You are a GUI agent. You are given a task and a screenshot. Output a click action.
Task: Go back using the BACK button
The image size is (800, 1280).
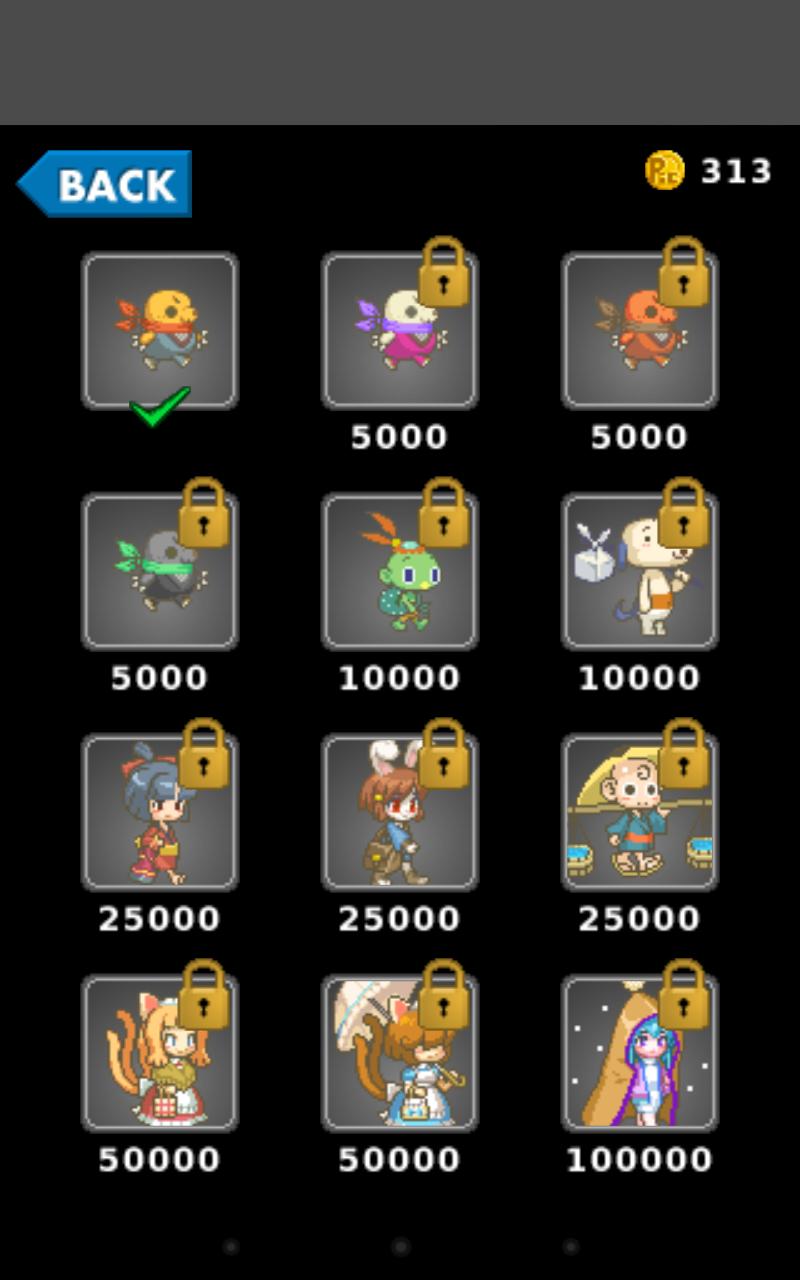pos(105,184)
